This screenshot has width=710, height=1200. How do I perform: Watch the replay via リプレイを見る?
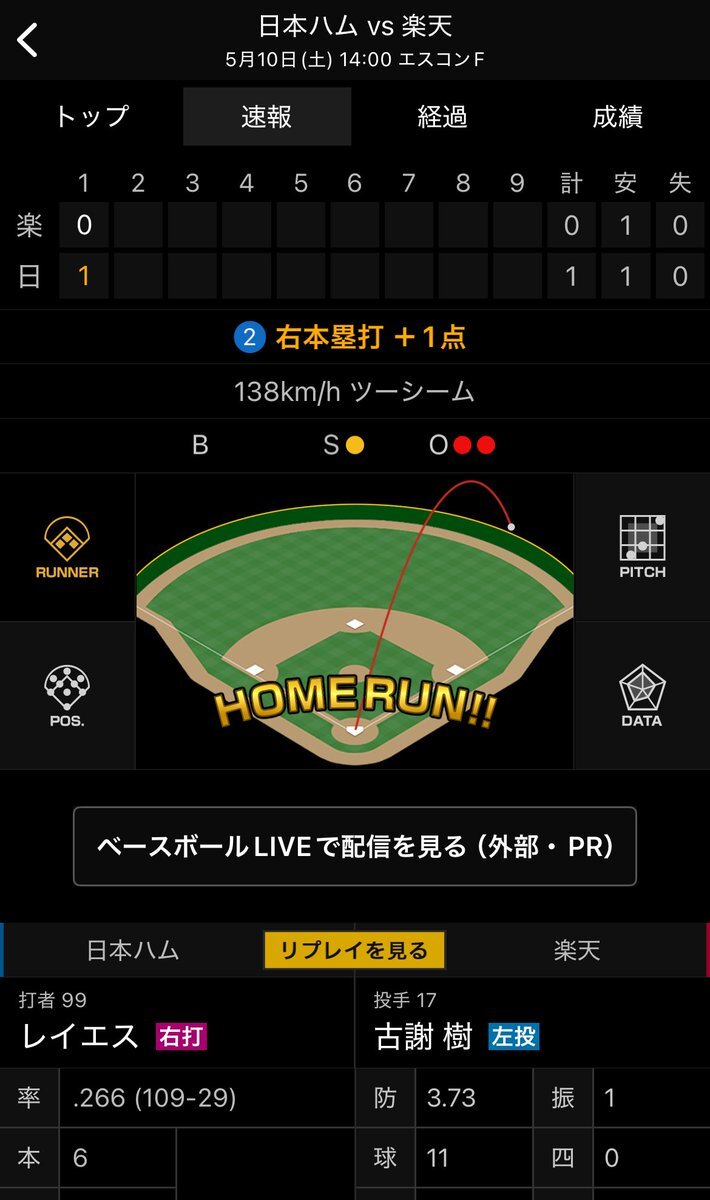pos(354,950)
